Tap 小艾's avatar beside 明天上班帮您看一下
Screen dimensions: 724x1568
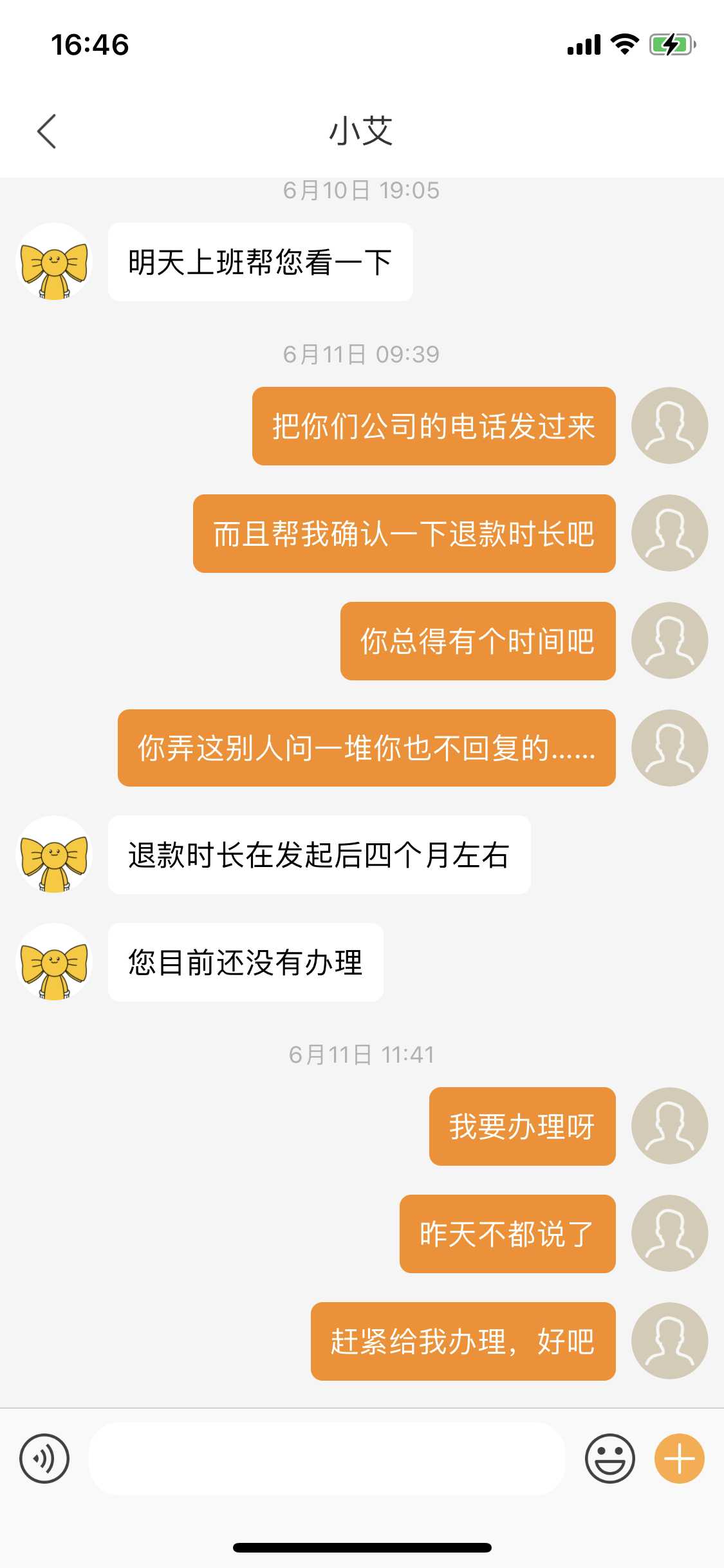click(x=54, y=262)
